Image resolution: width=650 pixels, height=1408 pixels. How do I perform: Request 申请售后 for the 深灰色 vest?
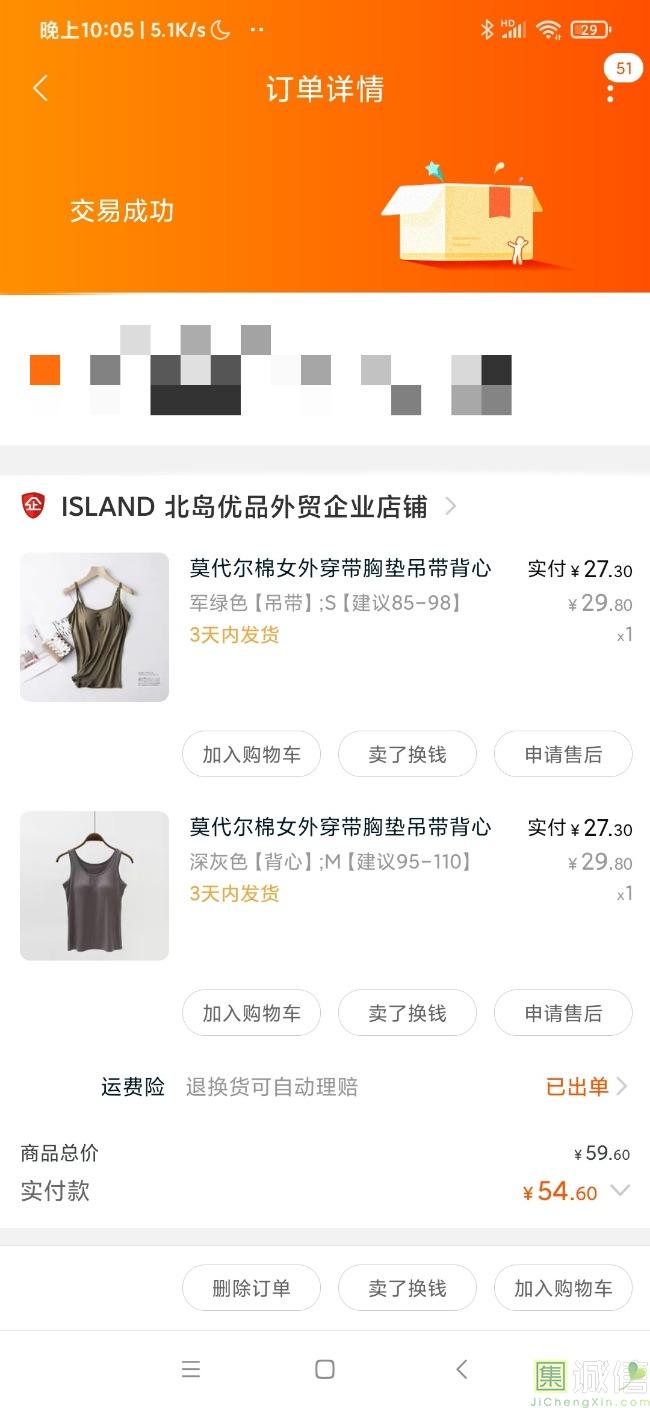[563, 1013]
